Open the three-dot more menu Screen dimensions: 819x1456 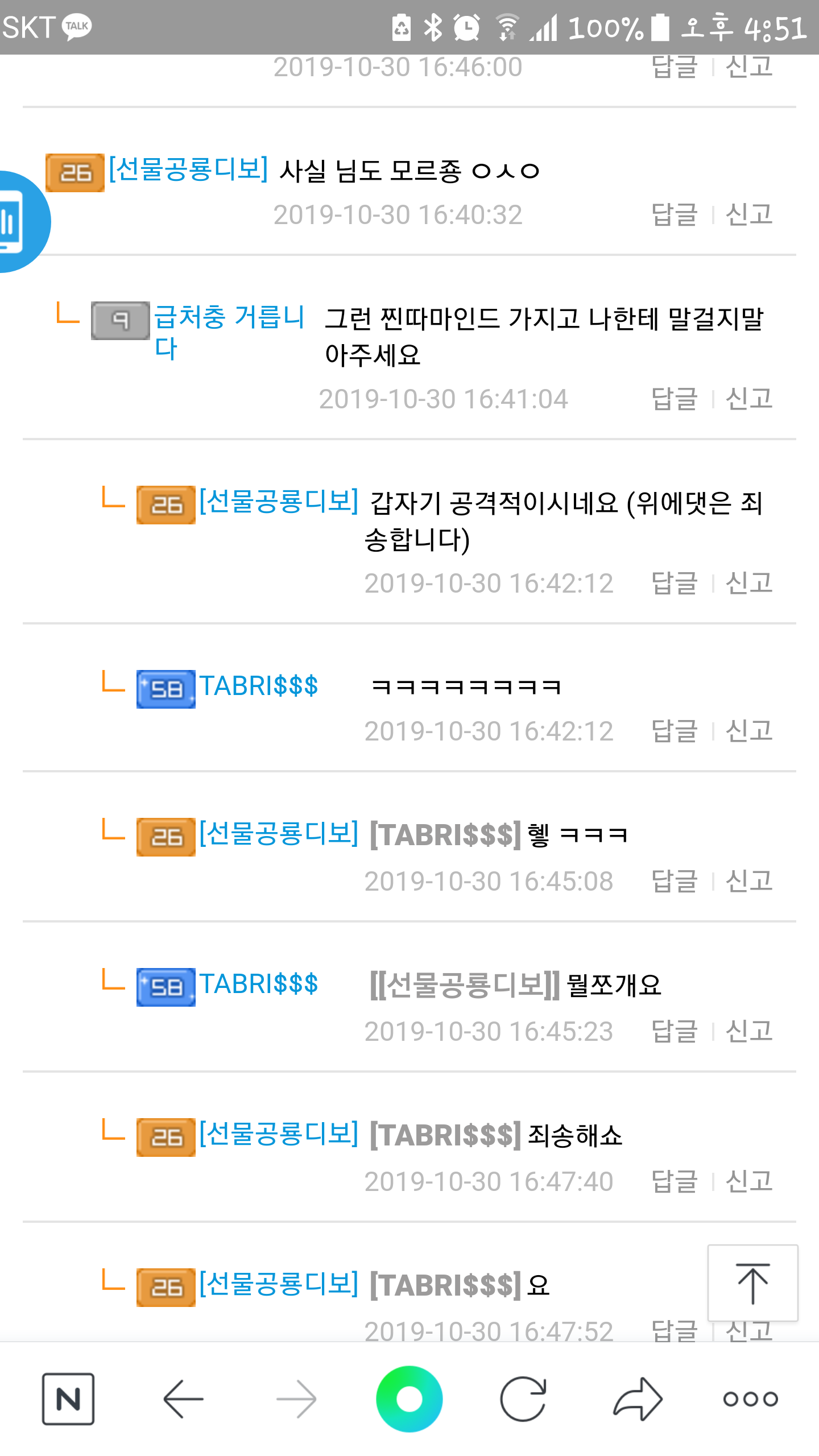750,1399
